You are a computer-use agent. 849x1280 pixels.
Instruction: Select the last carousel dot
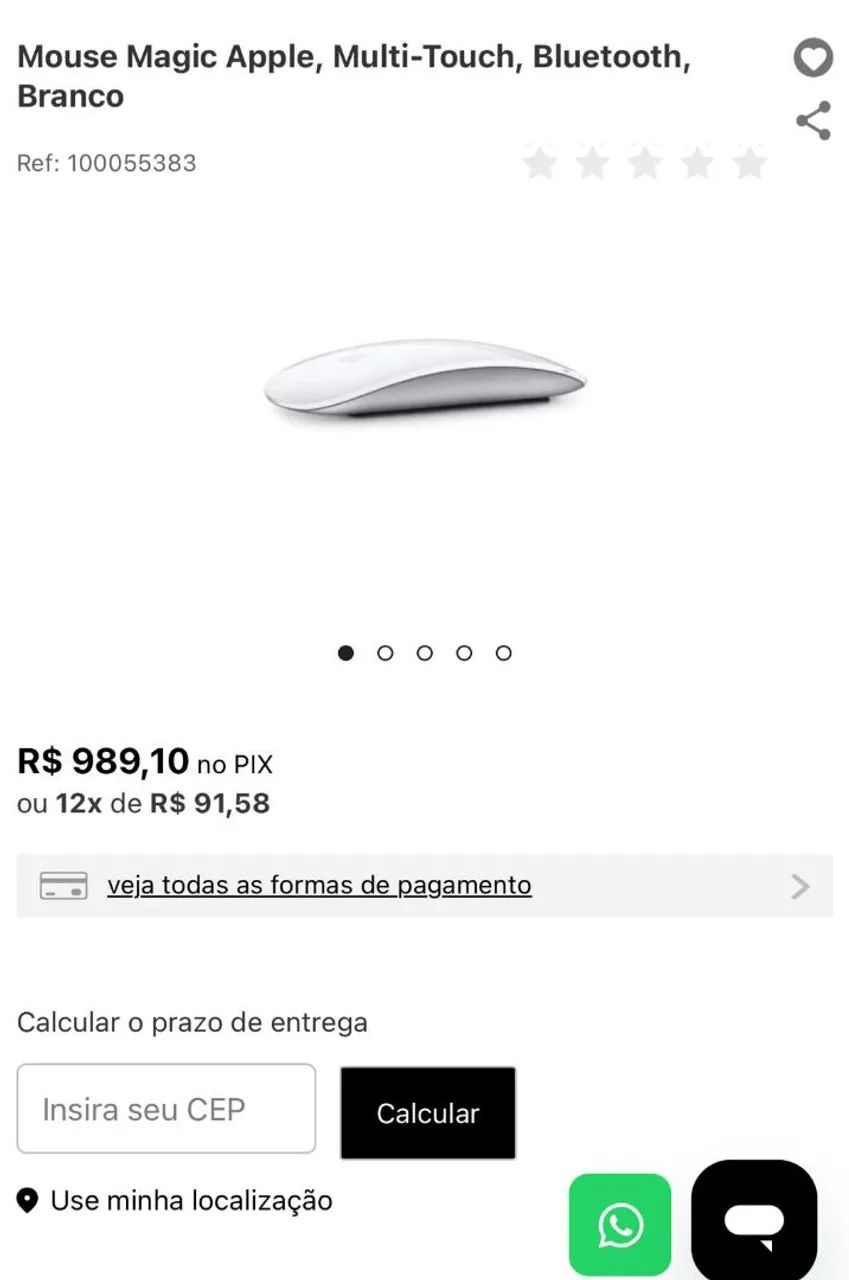pos(503,652)
